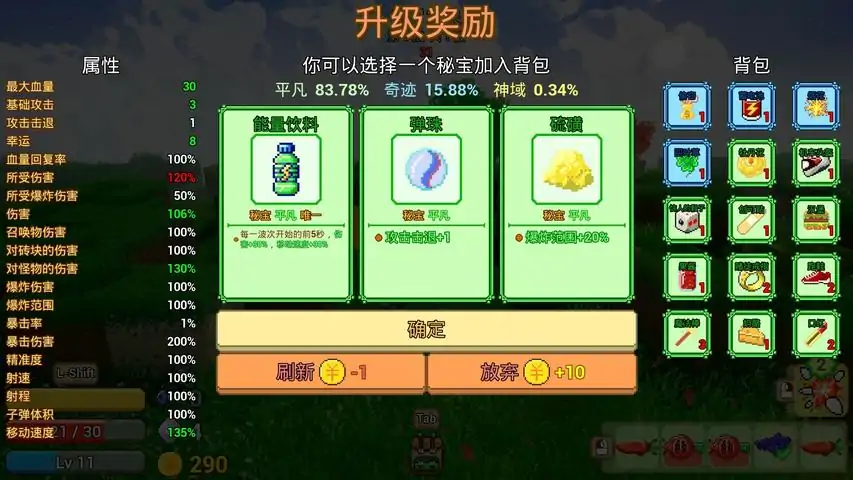853x480 pixels.
Task: Open the cheese item in backpack
Action: coord(751,335)
